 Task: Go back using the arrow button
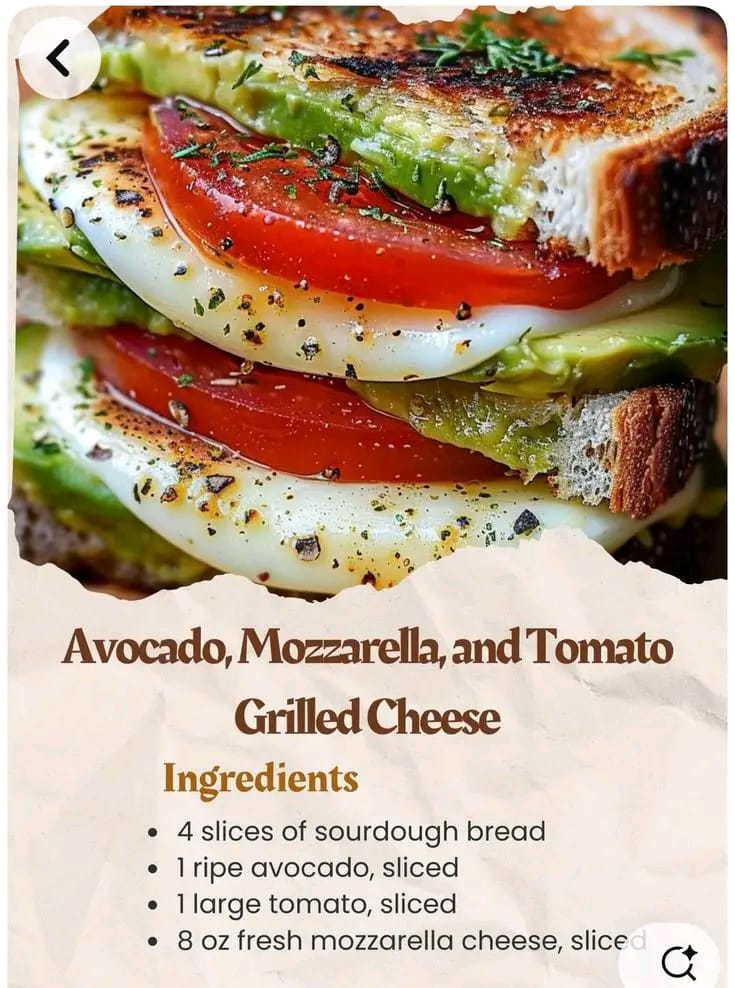click(59, 58)
